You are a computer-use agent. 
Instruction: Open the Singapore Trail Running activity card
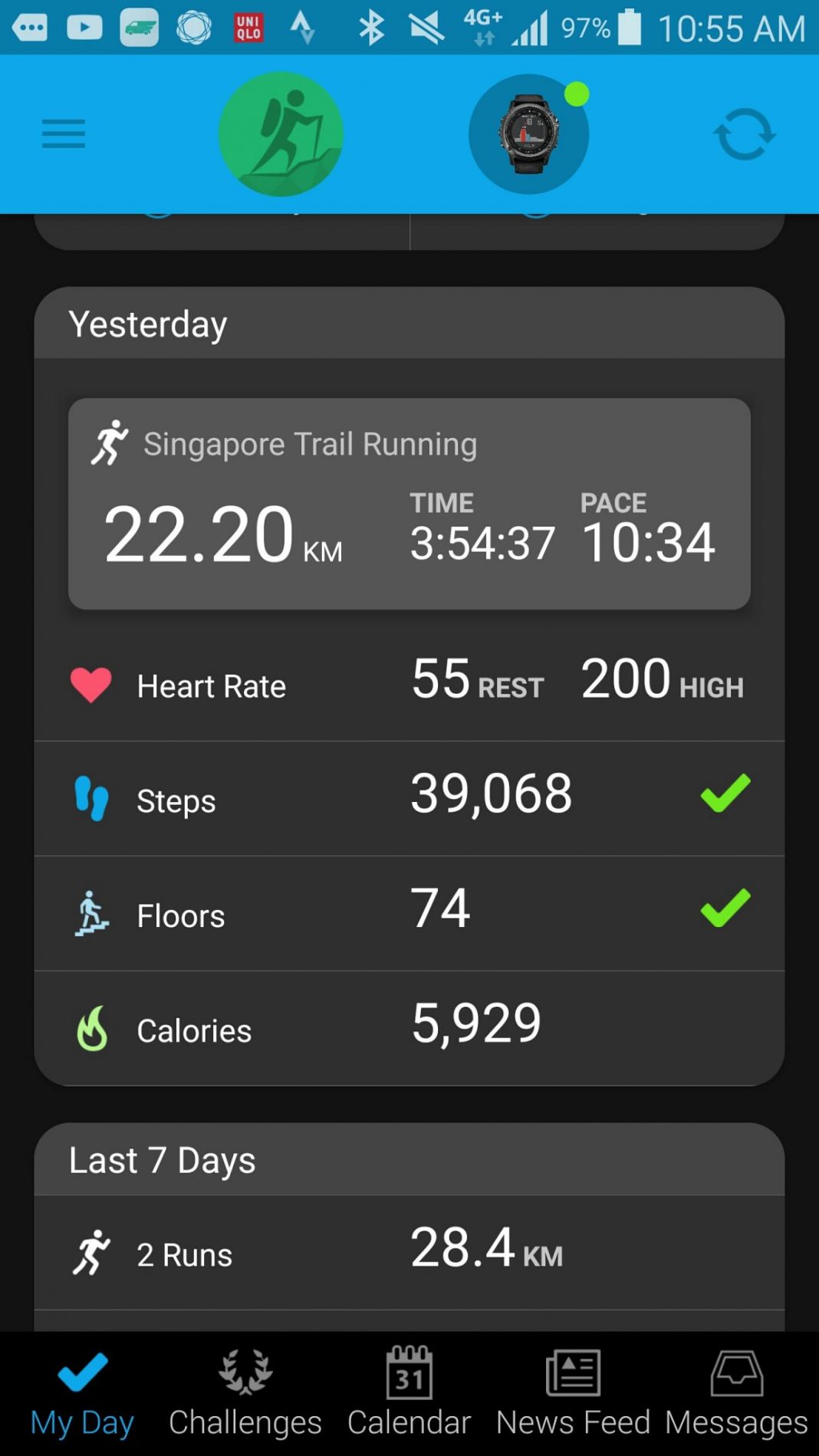409,504
